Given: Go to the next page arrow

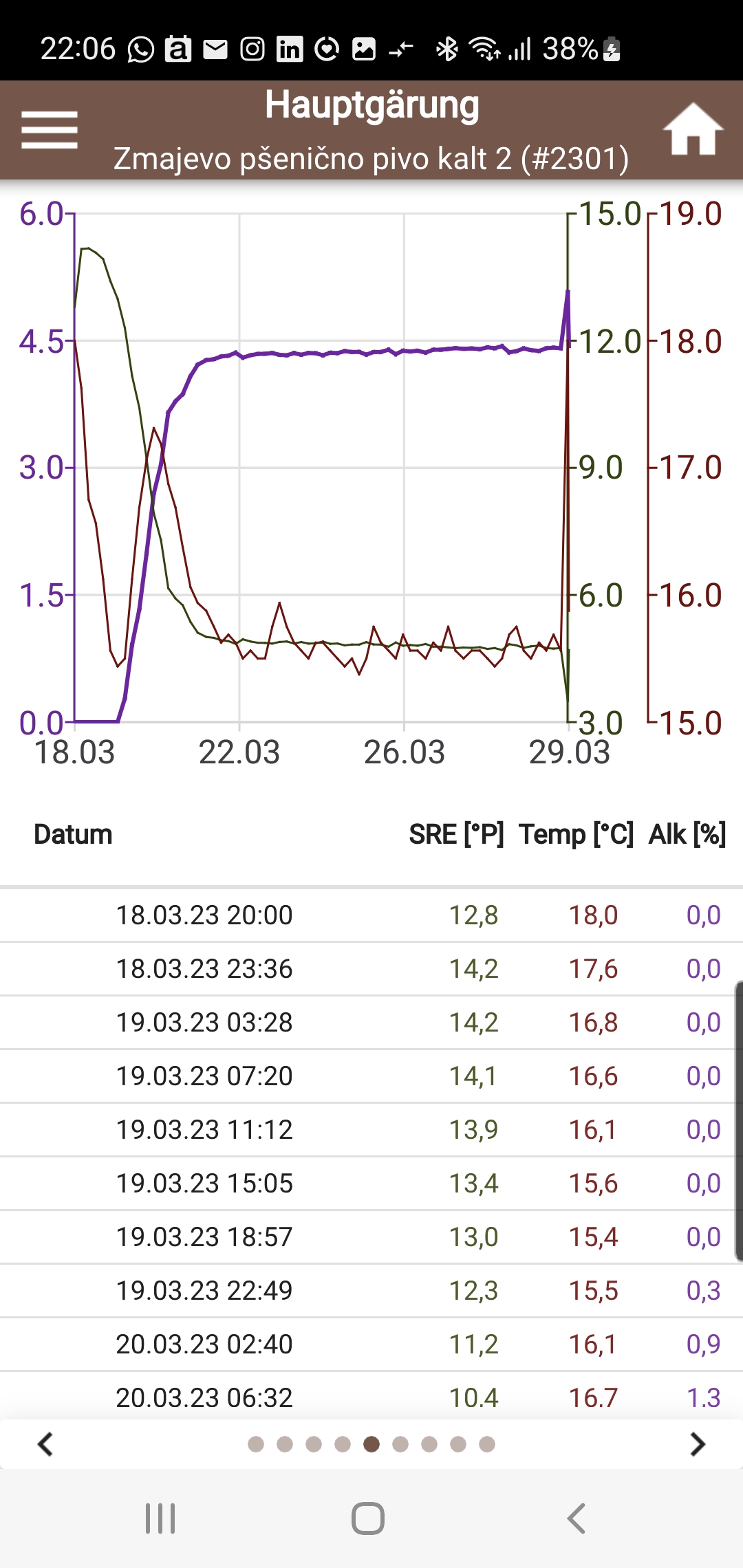Looking at the screenshot, I should pyautogui.click(x=698, y=1444).
